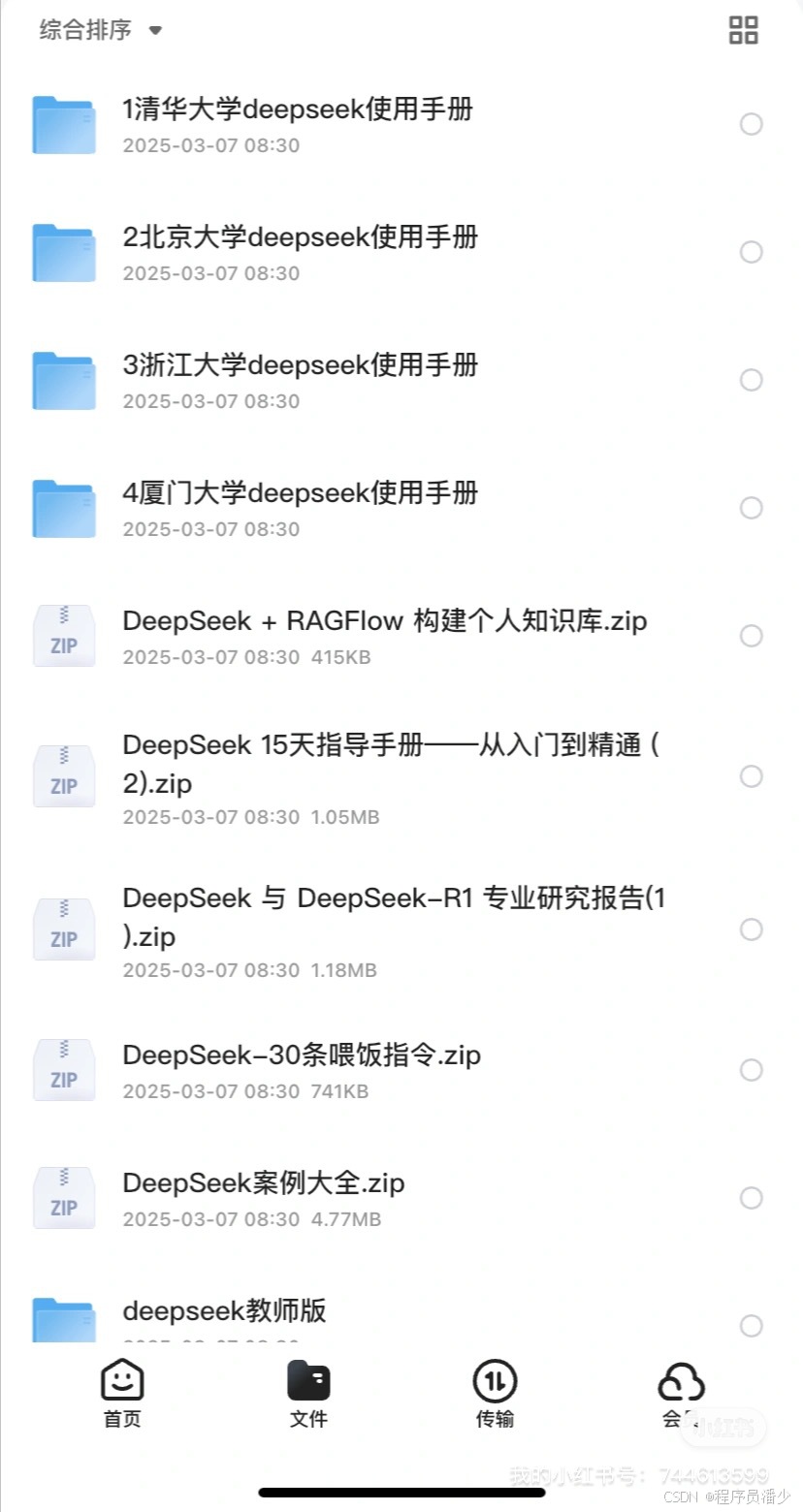Open DeepSeek-30条喂饭指令.zip file

(x=401, y=1070)
